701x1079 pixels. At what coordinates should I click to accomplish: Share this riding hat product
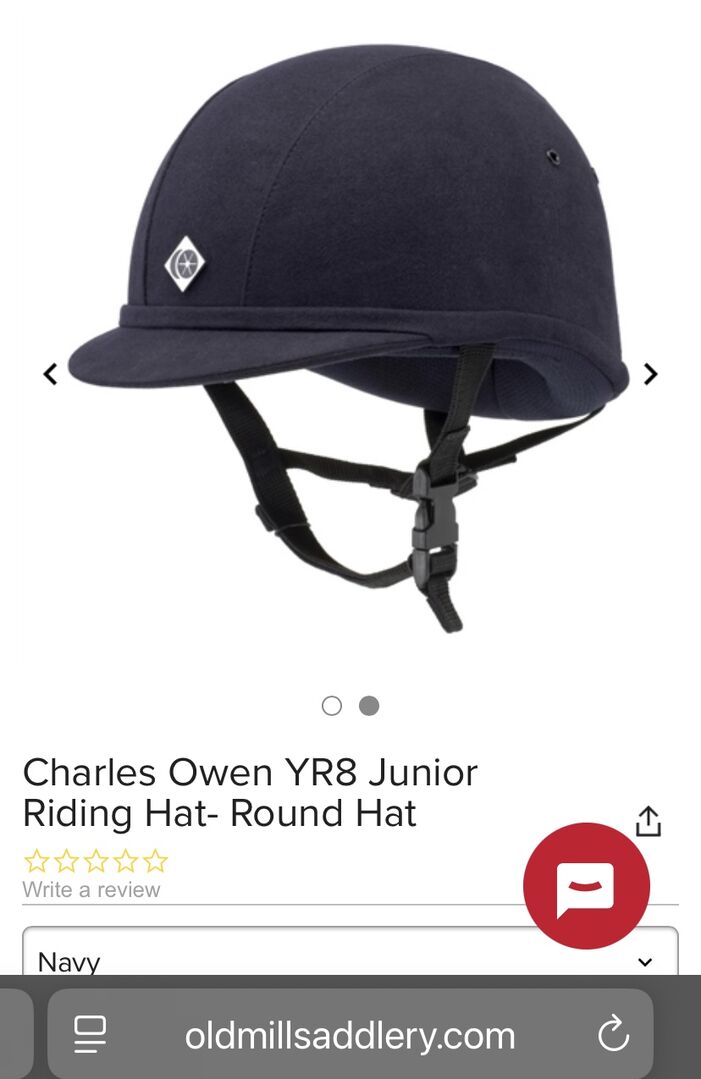point(649,821)
